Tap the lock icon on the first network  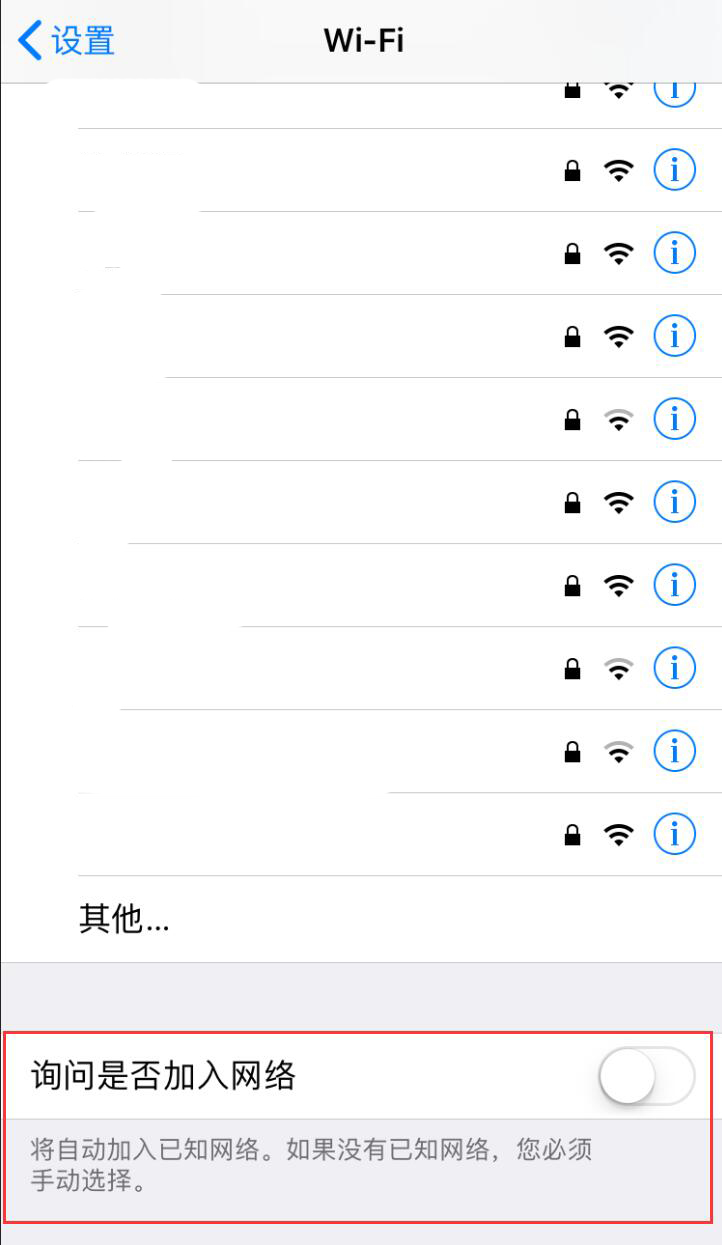coord(571,88)
